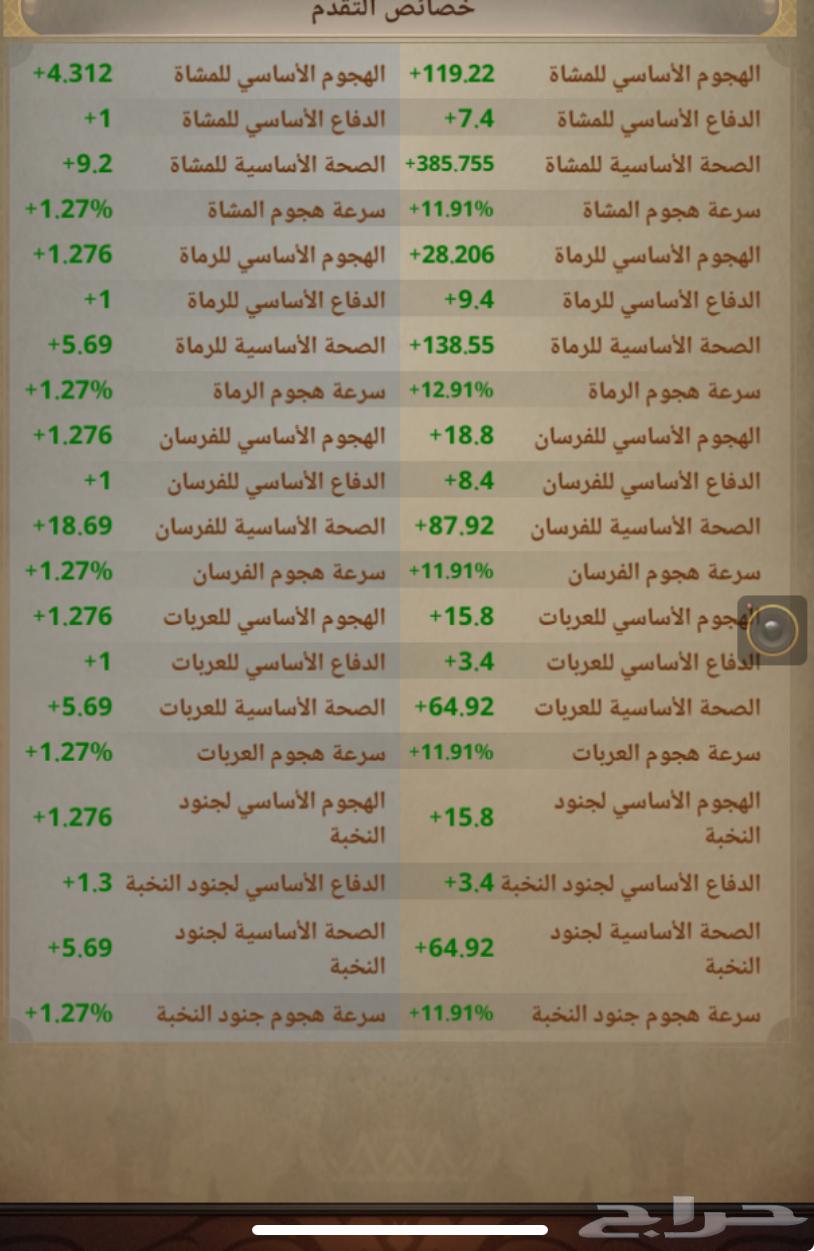Image resolution: width=814 pixels, height=1251 pixels.
Task: Click the +119.22 infantry attack bonus value
Action: click(x=452, y=72)
